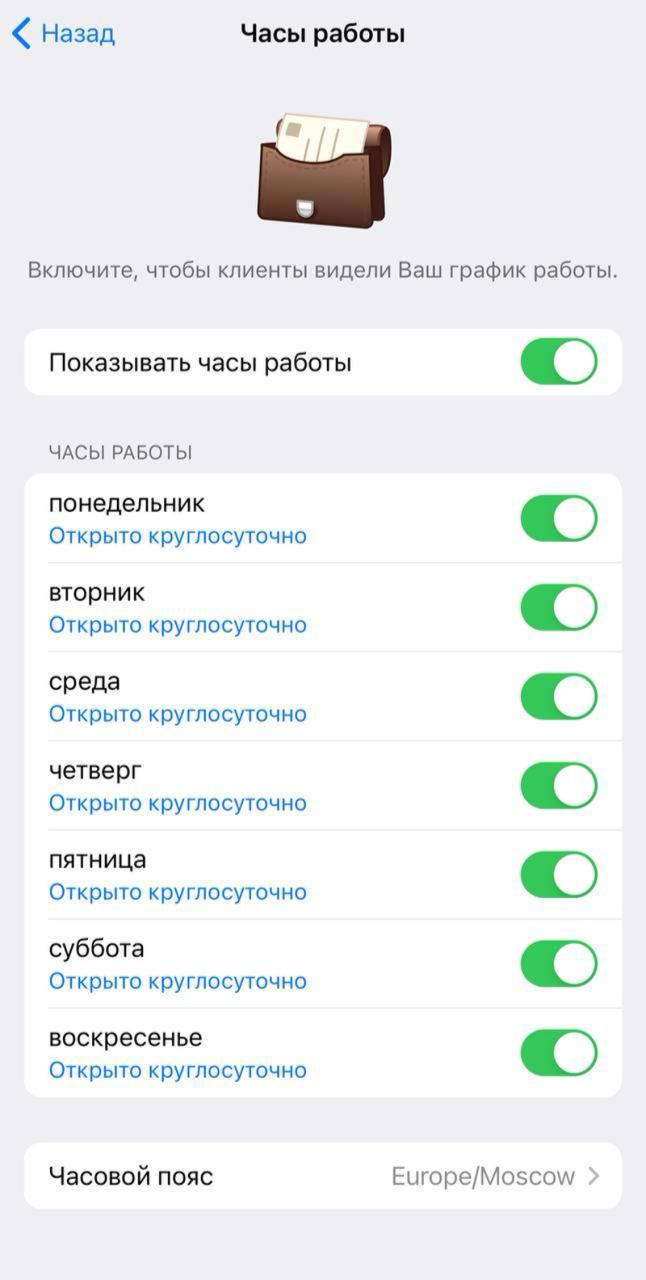Disable the понедельник working hours switch
This screenshot has width=646, height=1280.
click(558, 519)
